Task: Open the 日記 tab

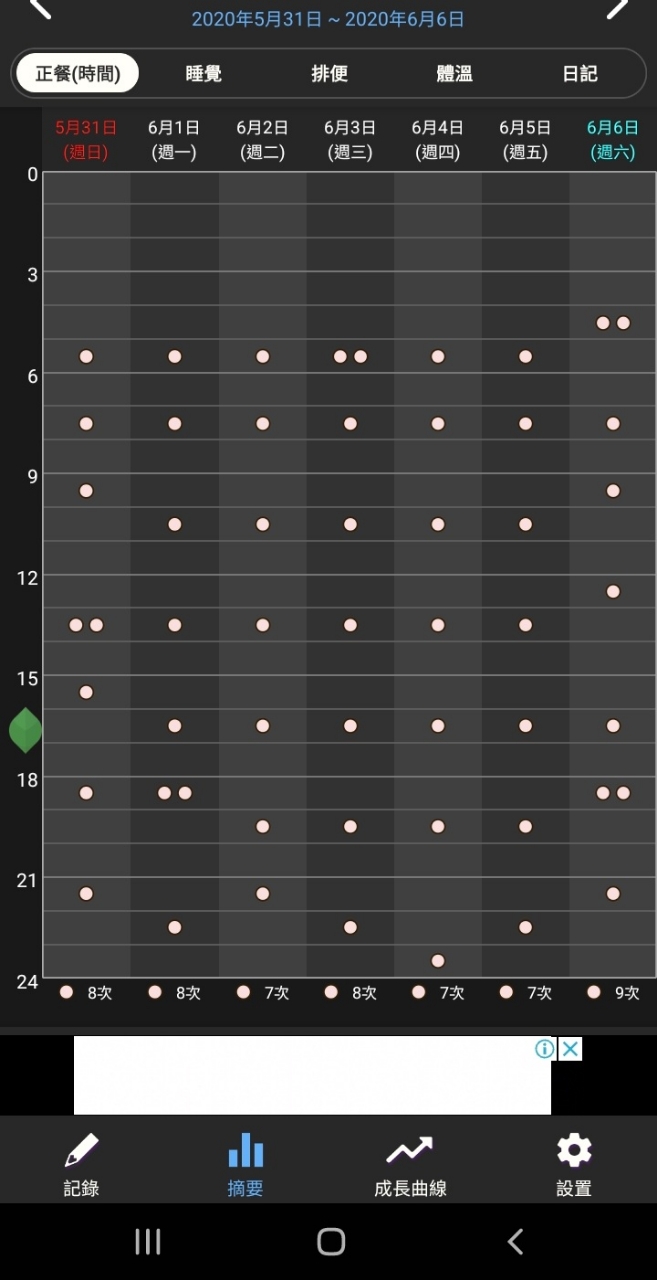Action: tap(580, 74)
